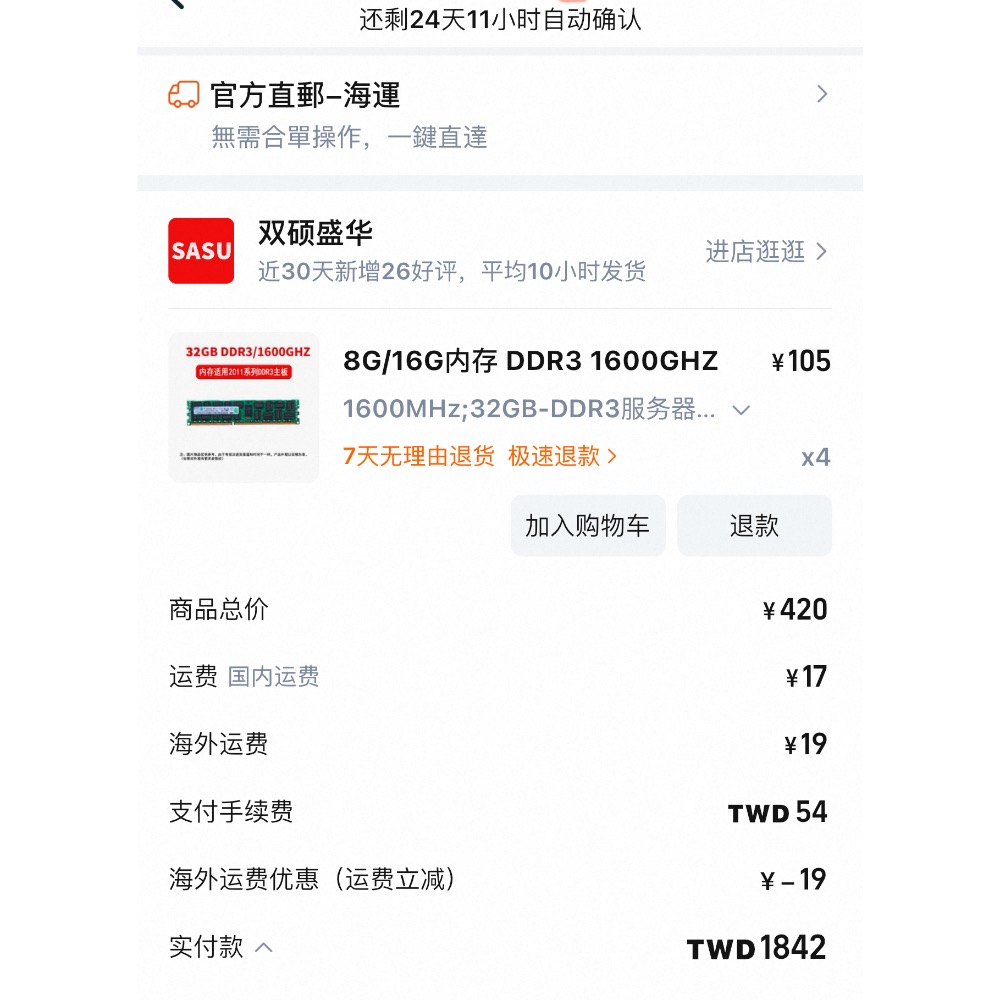
Task: View the 7天无理由退货 极速退款 policy
Action: 480,457
